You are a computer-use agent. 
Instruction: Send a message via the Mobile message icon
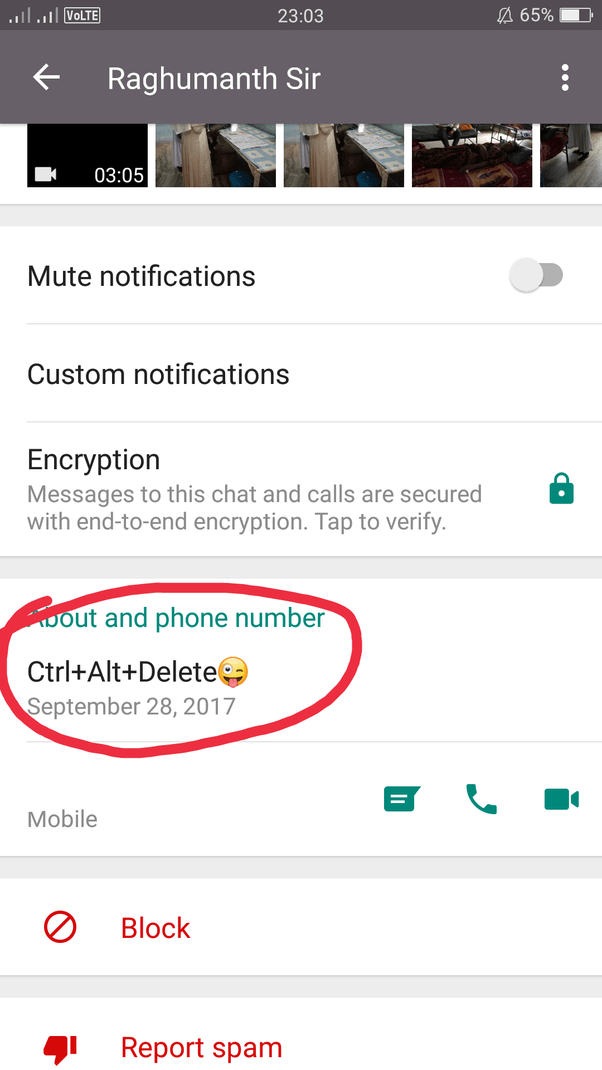point(401,798)
